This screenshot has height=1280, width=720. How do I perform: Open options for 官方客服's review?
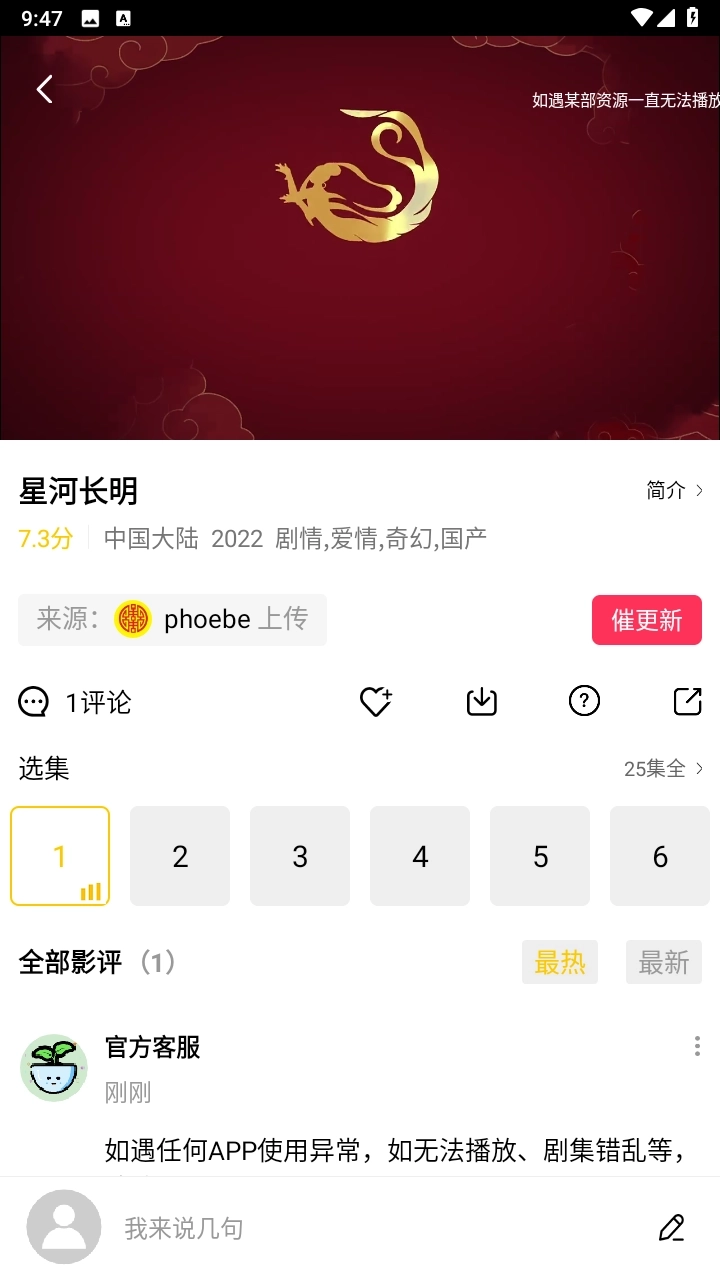click(x=697, y=1046)
